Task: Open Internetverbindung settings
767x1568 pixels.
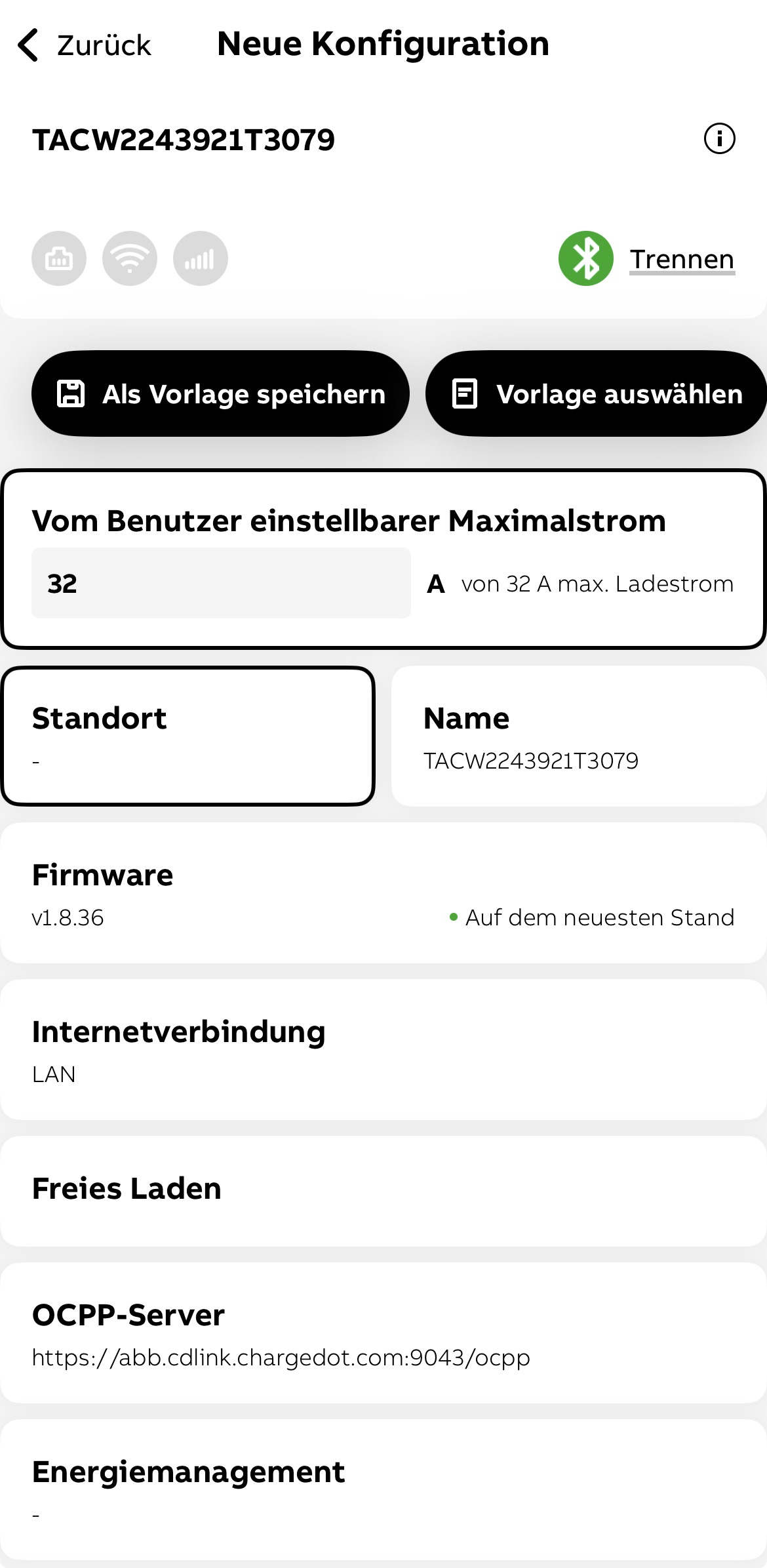Action: point(383,1049)
